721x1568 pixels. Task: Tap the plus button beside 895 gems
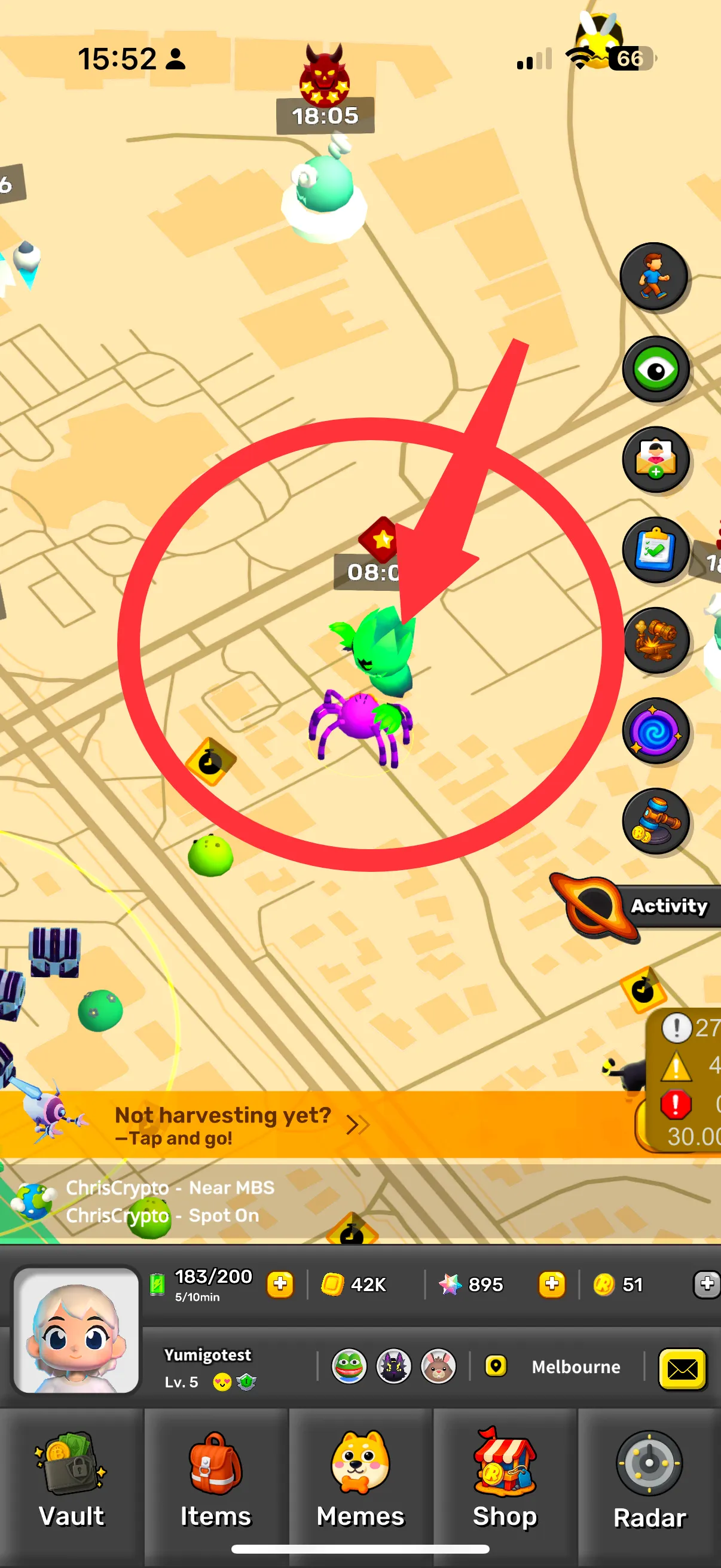(552, 1285)
